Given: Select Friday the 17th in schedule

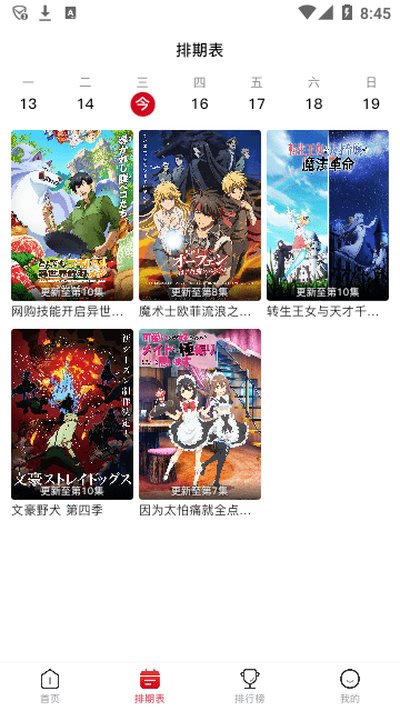Looking at the screenshot, I should pyautogui.click(x=257, y=95).
